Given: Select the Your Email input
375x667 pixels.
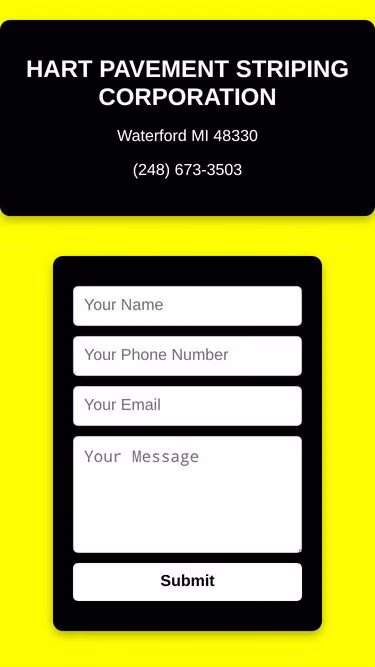Looking at the screenshot, I should click(188, 406).
